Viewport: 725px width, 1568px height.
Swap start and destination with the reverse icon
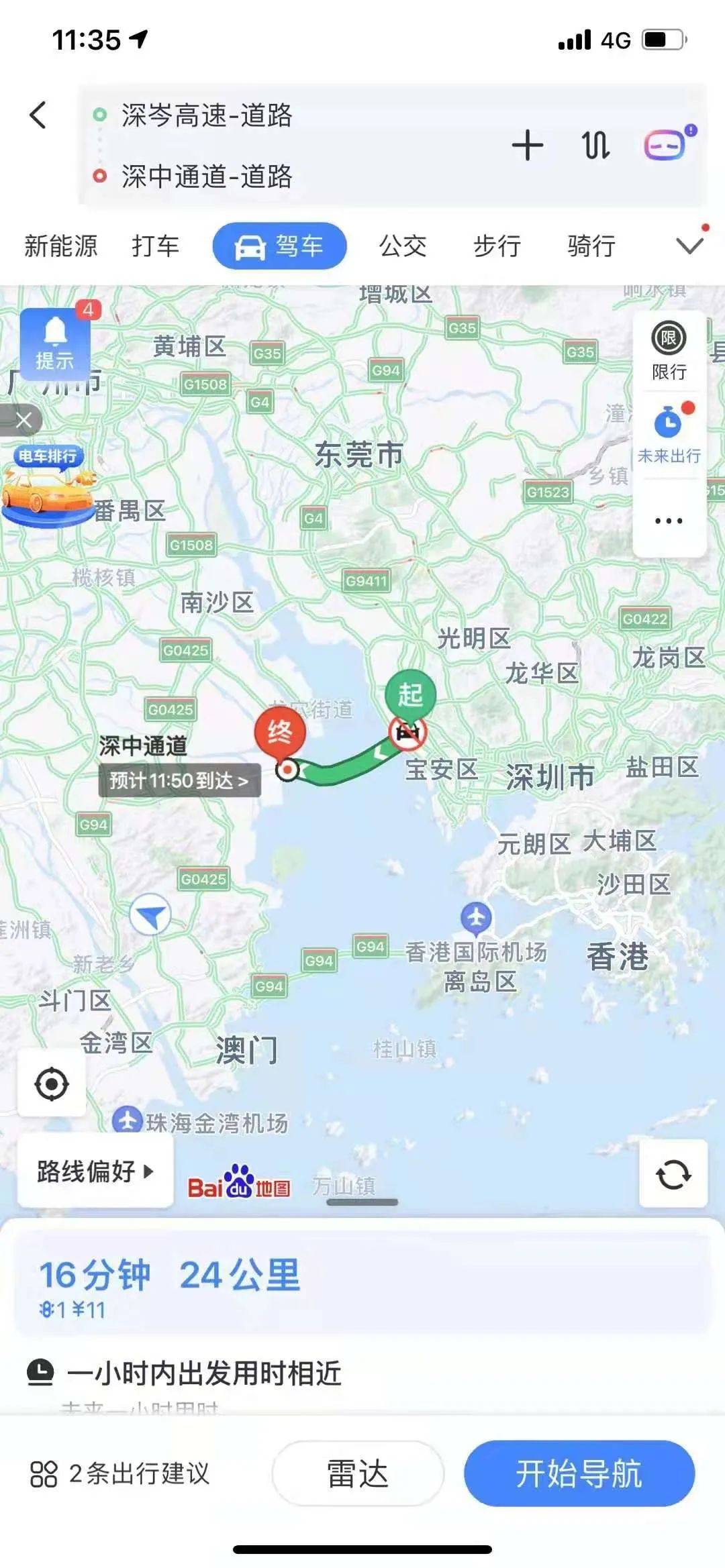(x=596, y=144)
